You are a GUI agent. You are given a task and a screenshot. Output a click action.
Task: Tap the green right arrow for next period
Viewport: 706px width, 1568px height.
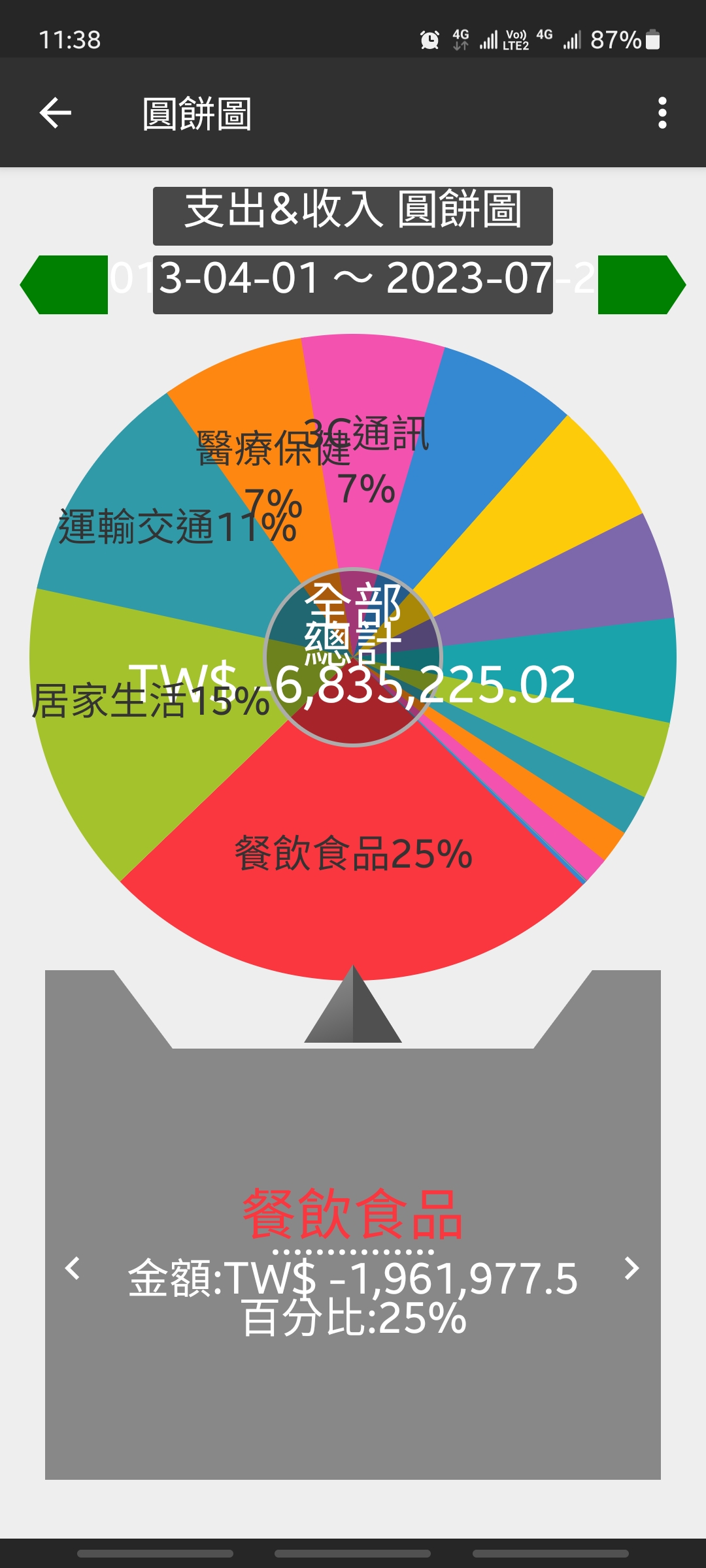[641, 285]
